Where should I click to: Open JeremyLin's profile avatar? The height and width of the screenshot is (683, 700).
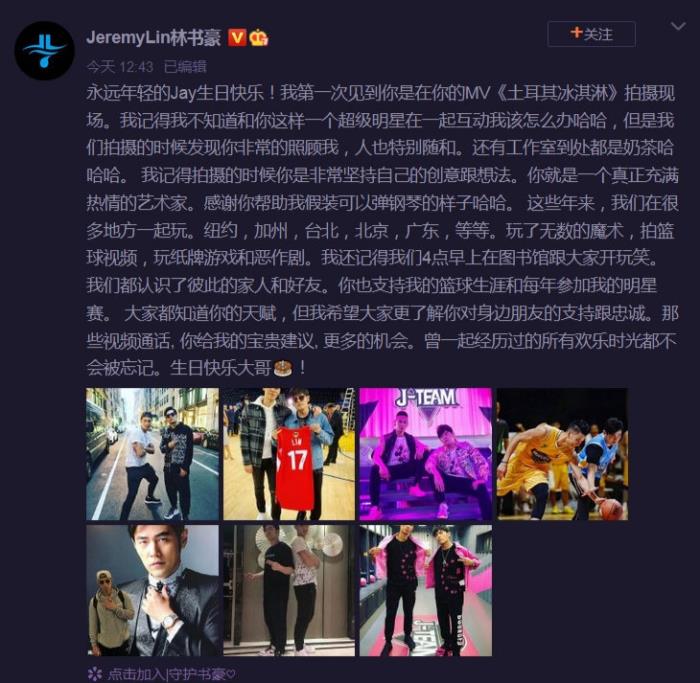click(x=44, y=50)
